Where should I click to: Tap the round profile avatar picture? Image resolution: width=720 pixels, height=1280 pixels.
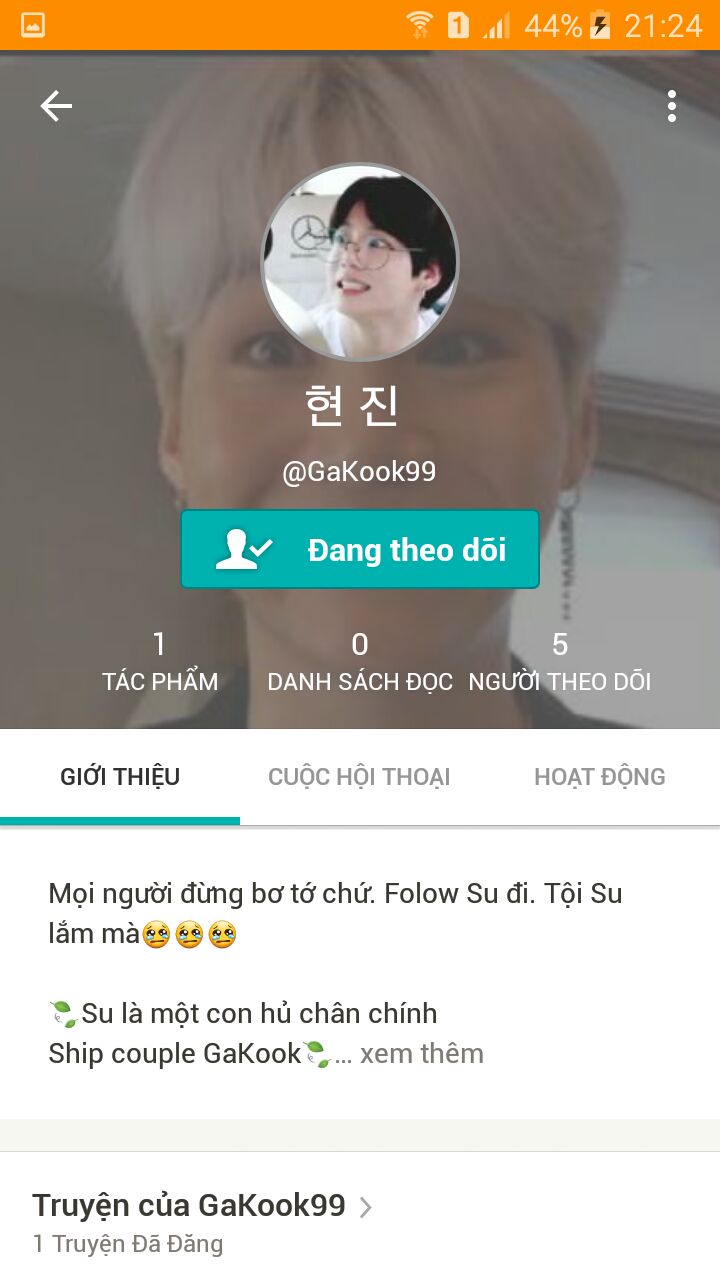[360, 263]
